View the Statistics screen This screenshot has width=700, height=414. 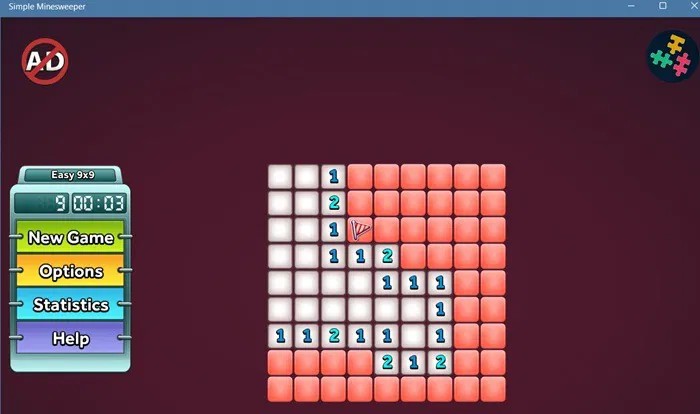click(x=70, y=304)
